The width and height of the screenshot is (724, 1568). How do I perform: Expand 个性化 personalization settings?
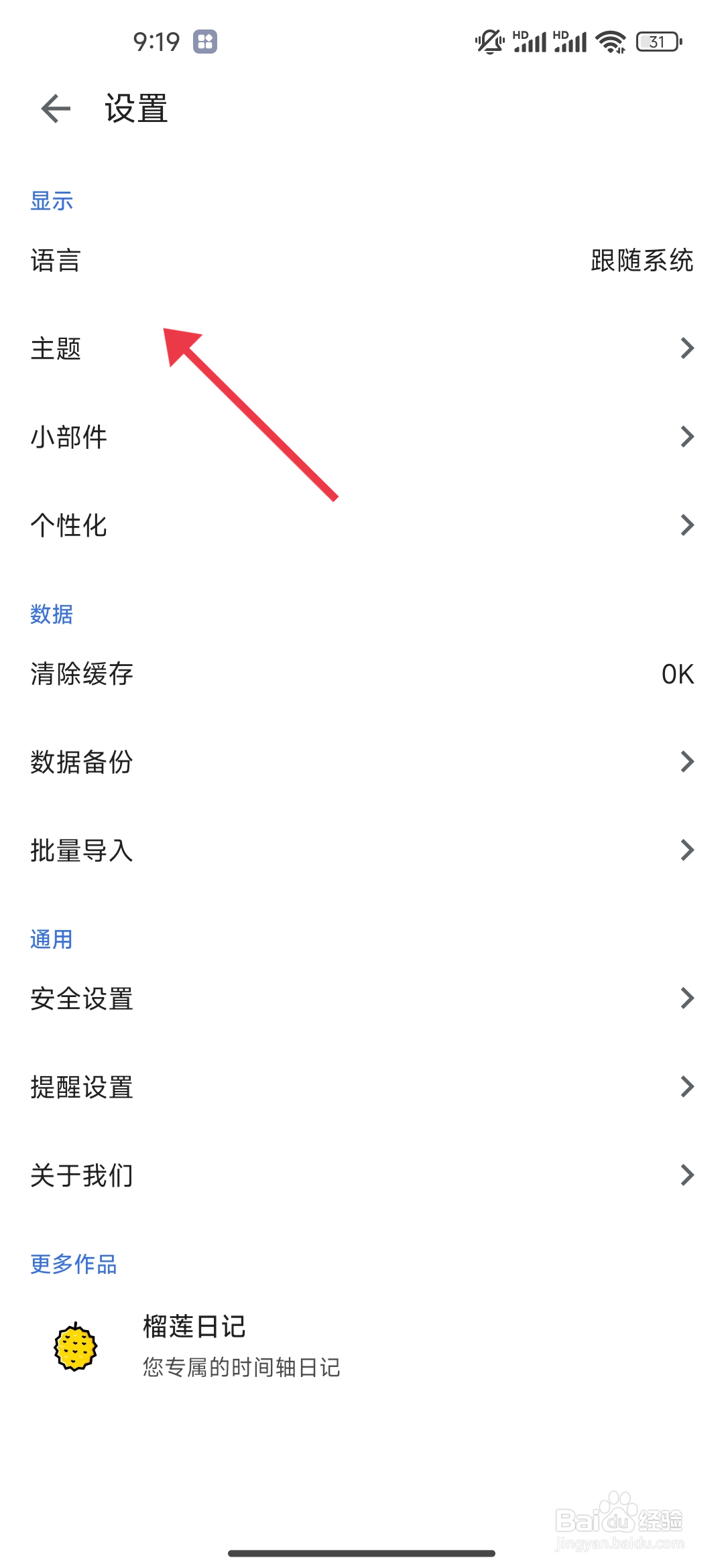pyautogui.click(x=362, y=525)
